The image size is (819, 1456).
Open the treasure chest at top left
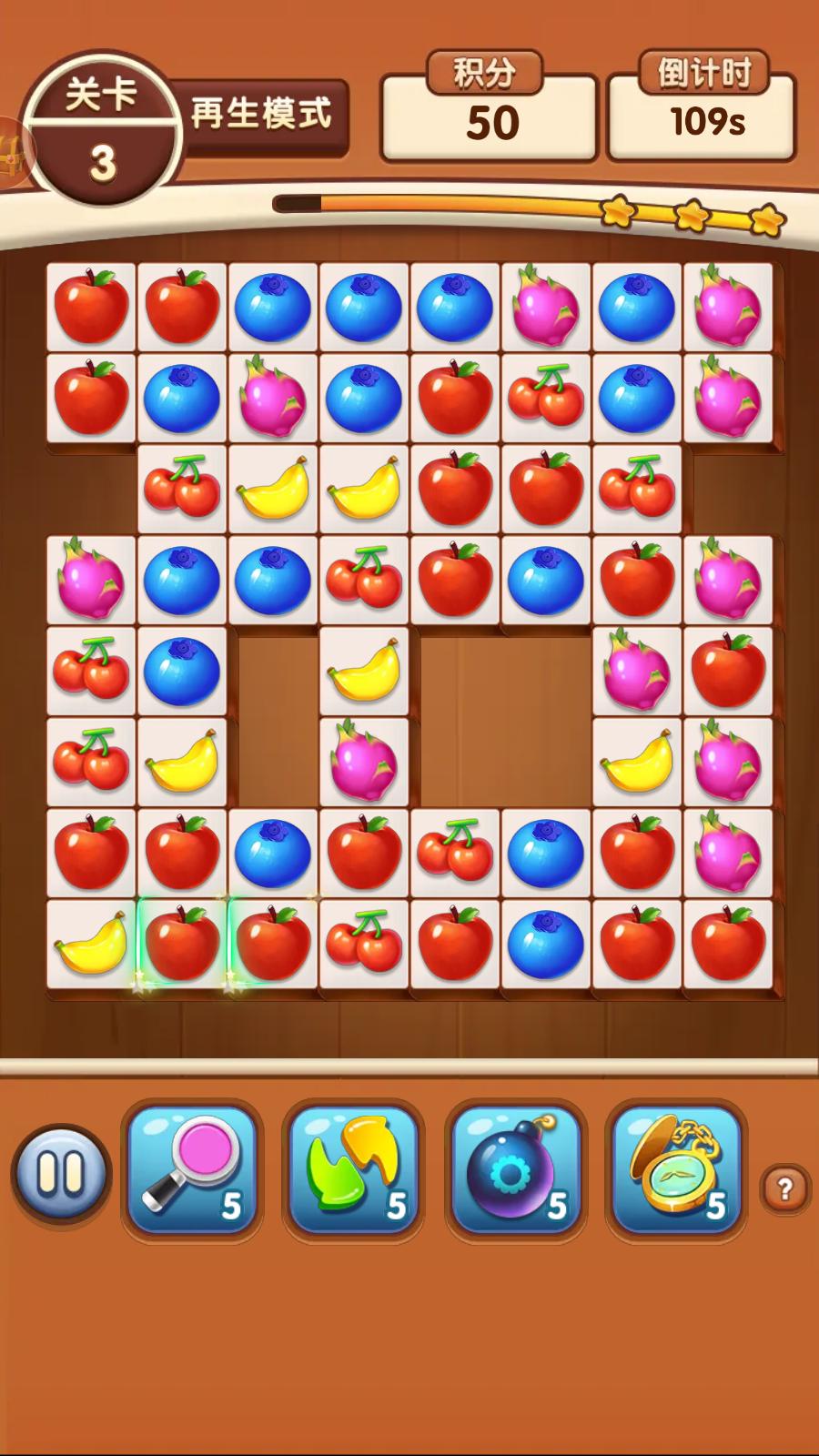(x=11, y=150)
